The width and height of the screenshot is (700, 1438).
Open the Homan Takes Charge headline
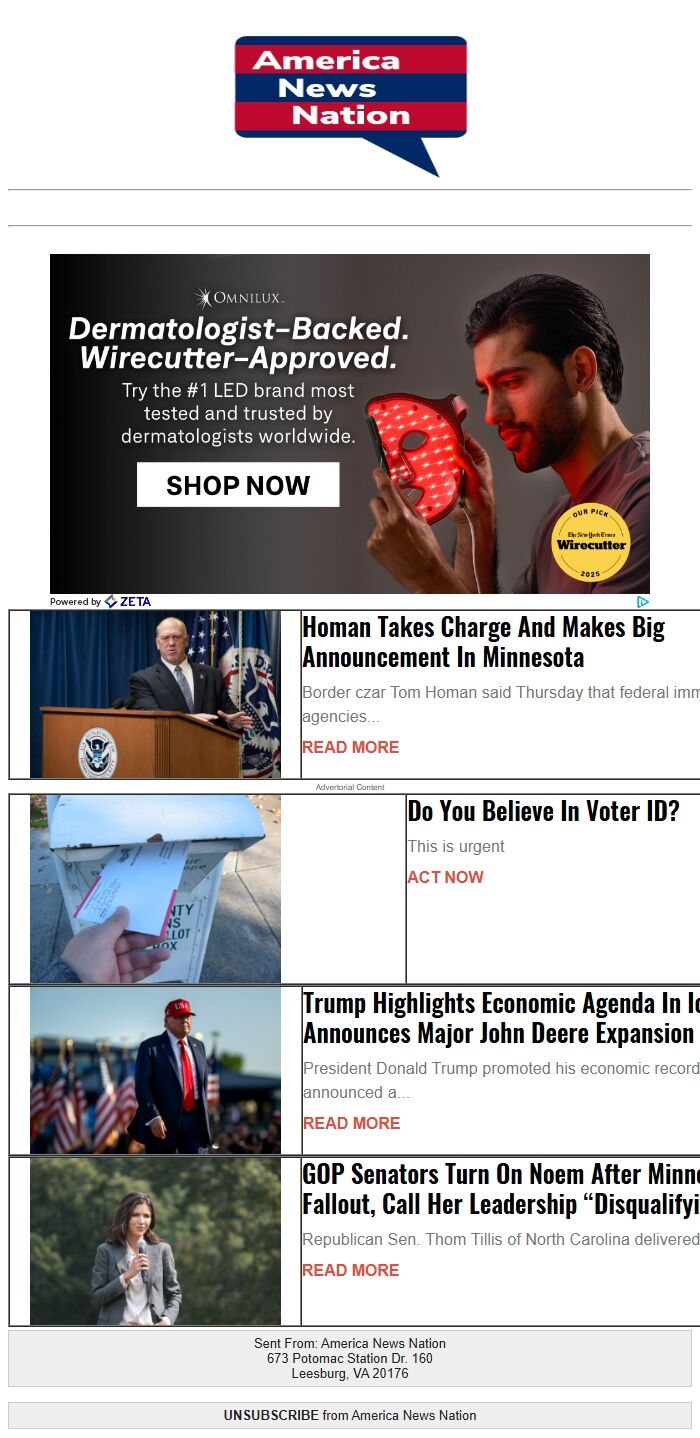(x=483, y=642)
